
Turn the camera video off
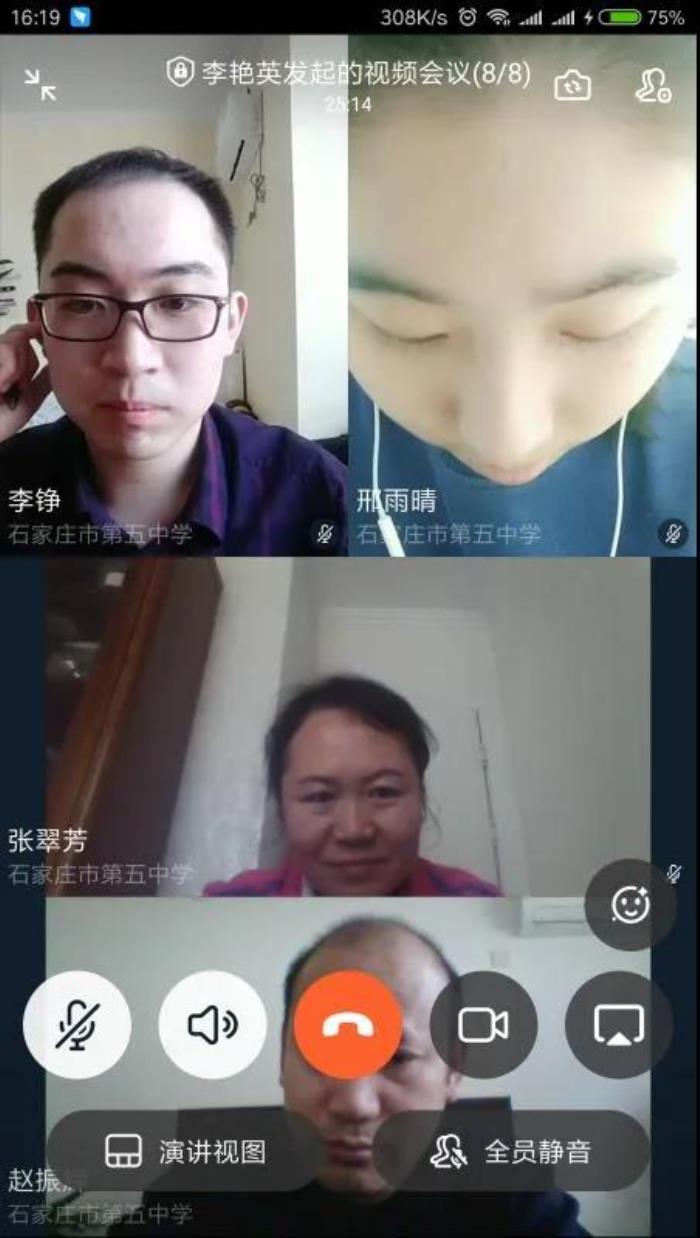(x=483, y=1025)
